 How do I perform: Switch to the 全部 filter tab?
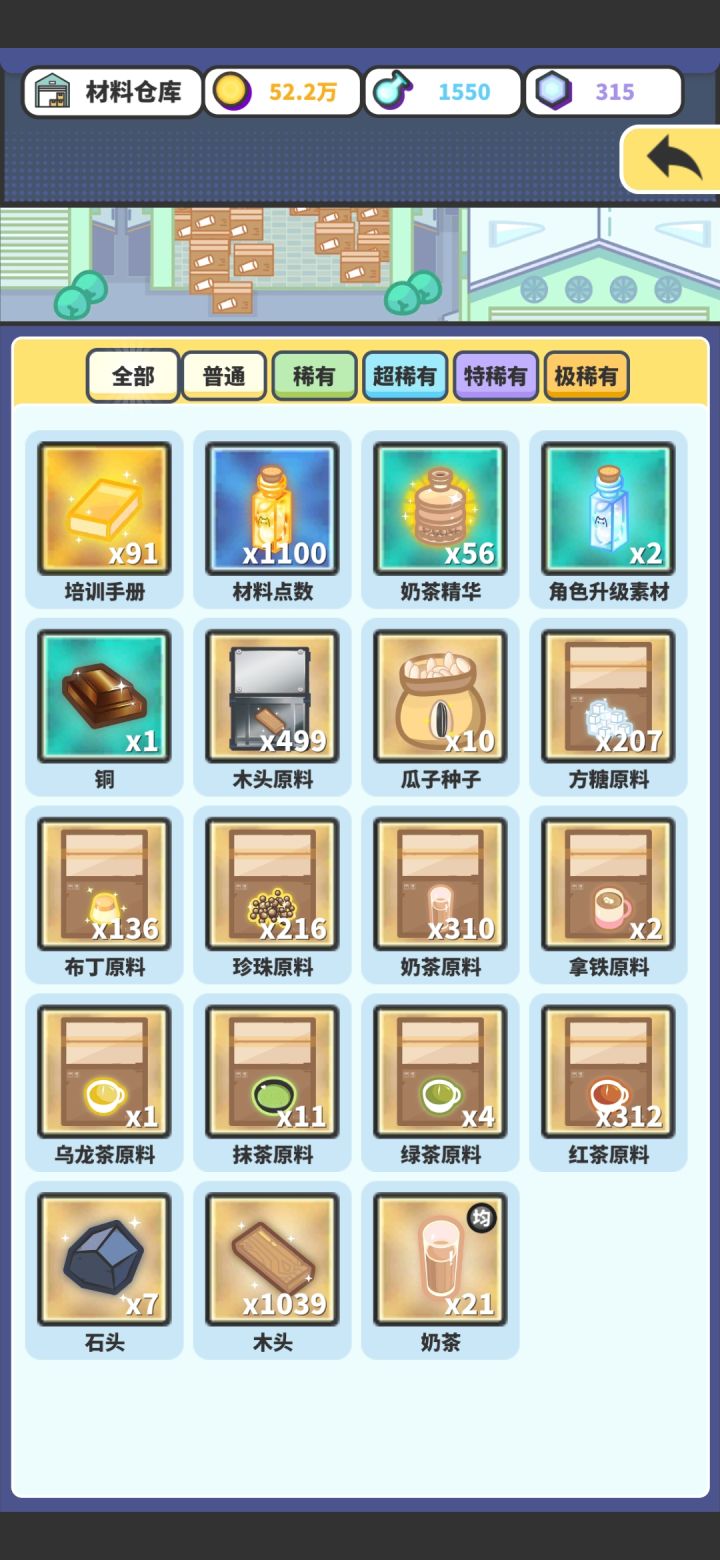coord(132,375)
